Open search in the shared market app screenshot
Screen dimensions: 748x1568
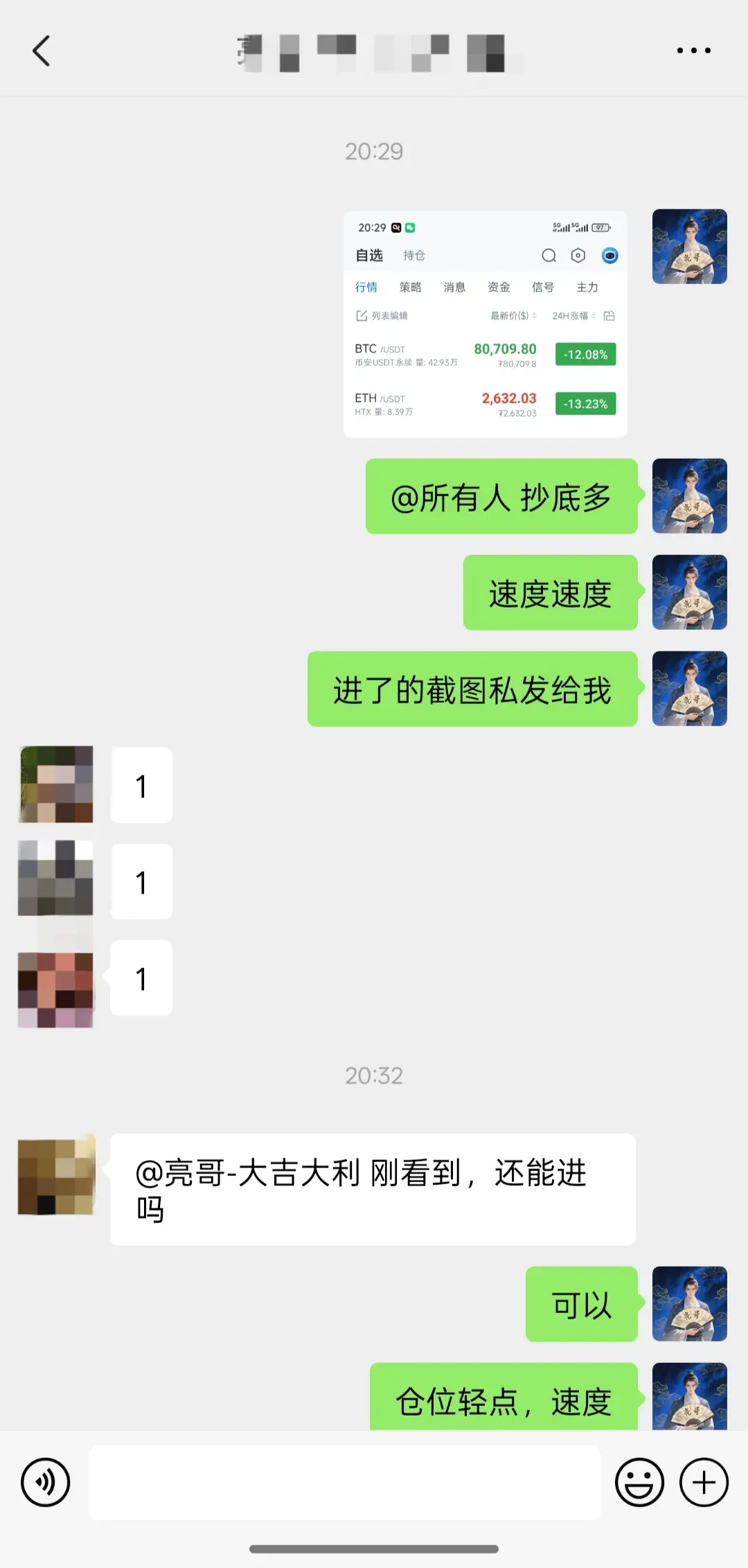point(549,256)
